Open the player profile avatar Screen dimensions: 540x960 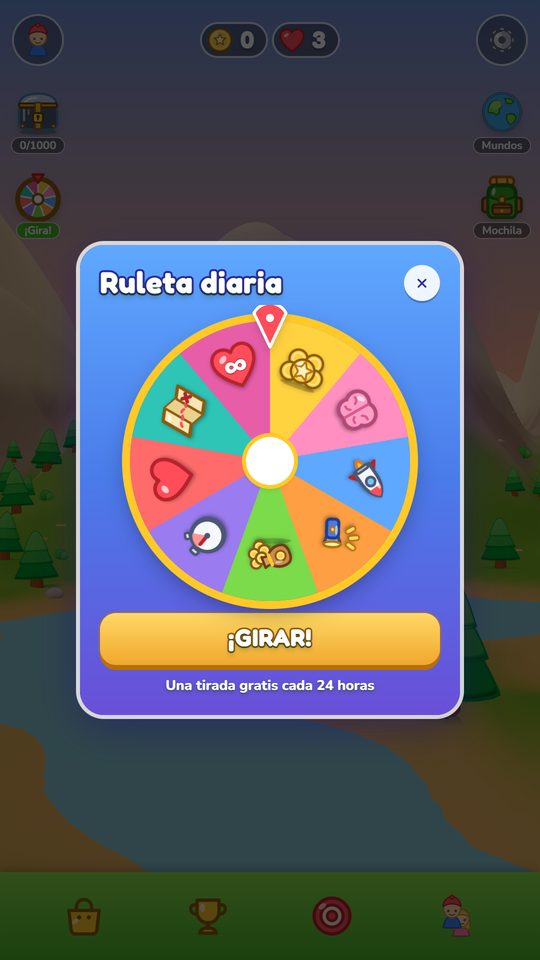coord(38,40)
